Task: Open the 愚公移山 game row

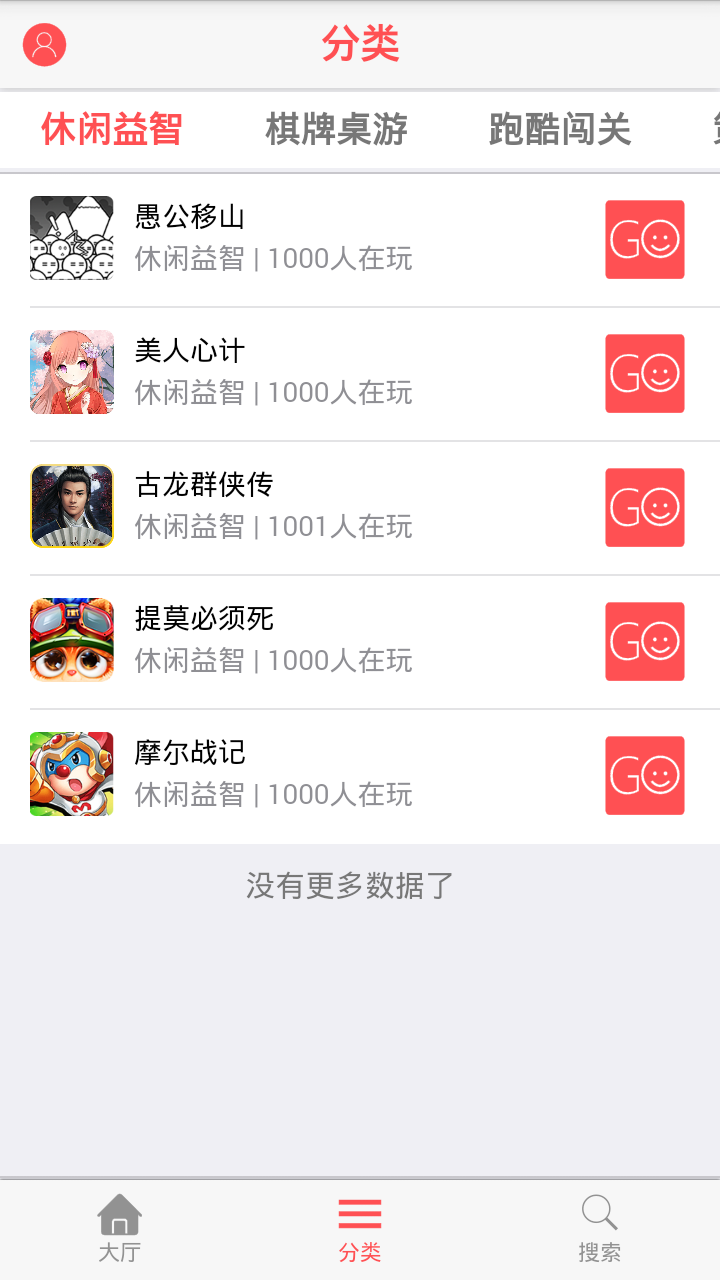Action: pos(300,240)
